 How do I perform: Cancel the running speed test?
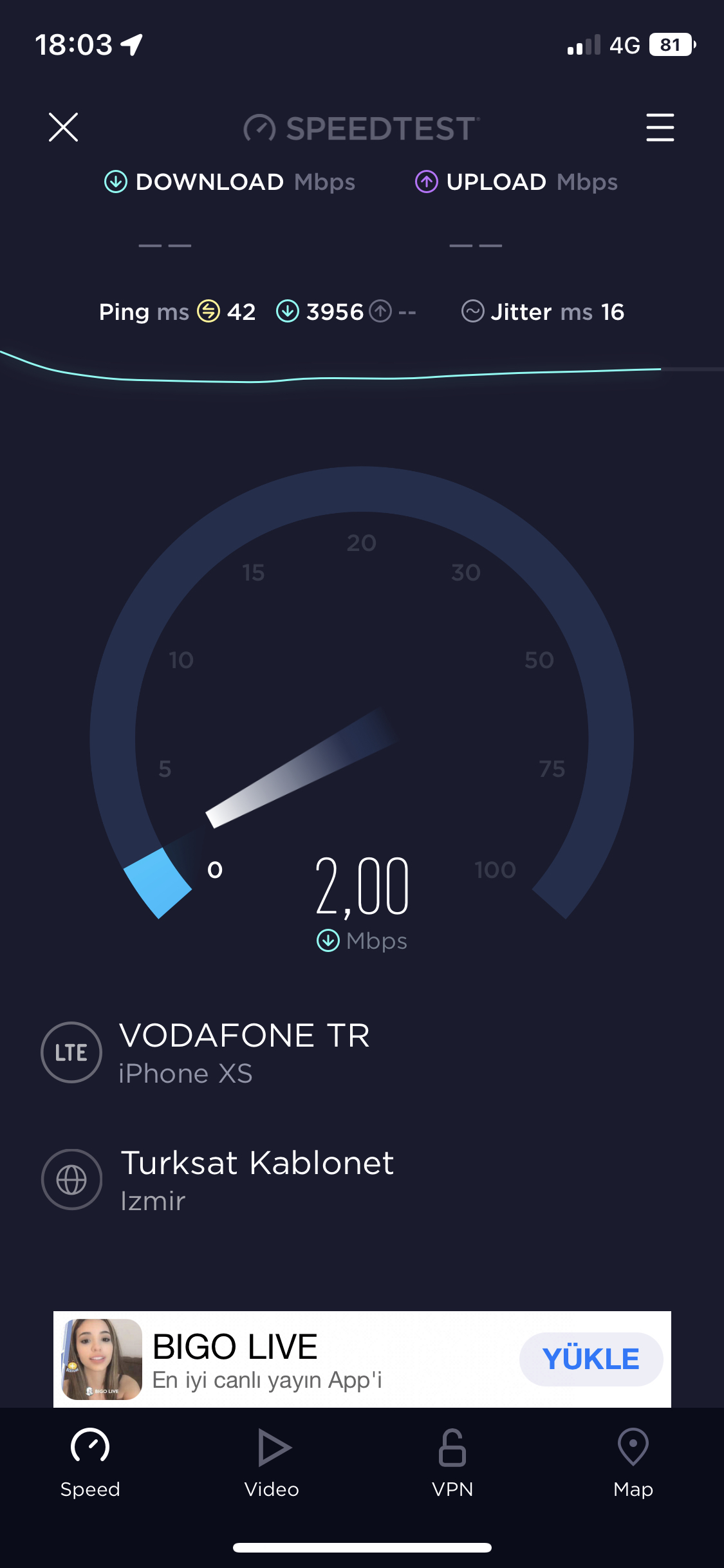pyautogui.click(x=63, y=127)
